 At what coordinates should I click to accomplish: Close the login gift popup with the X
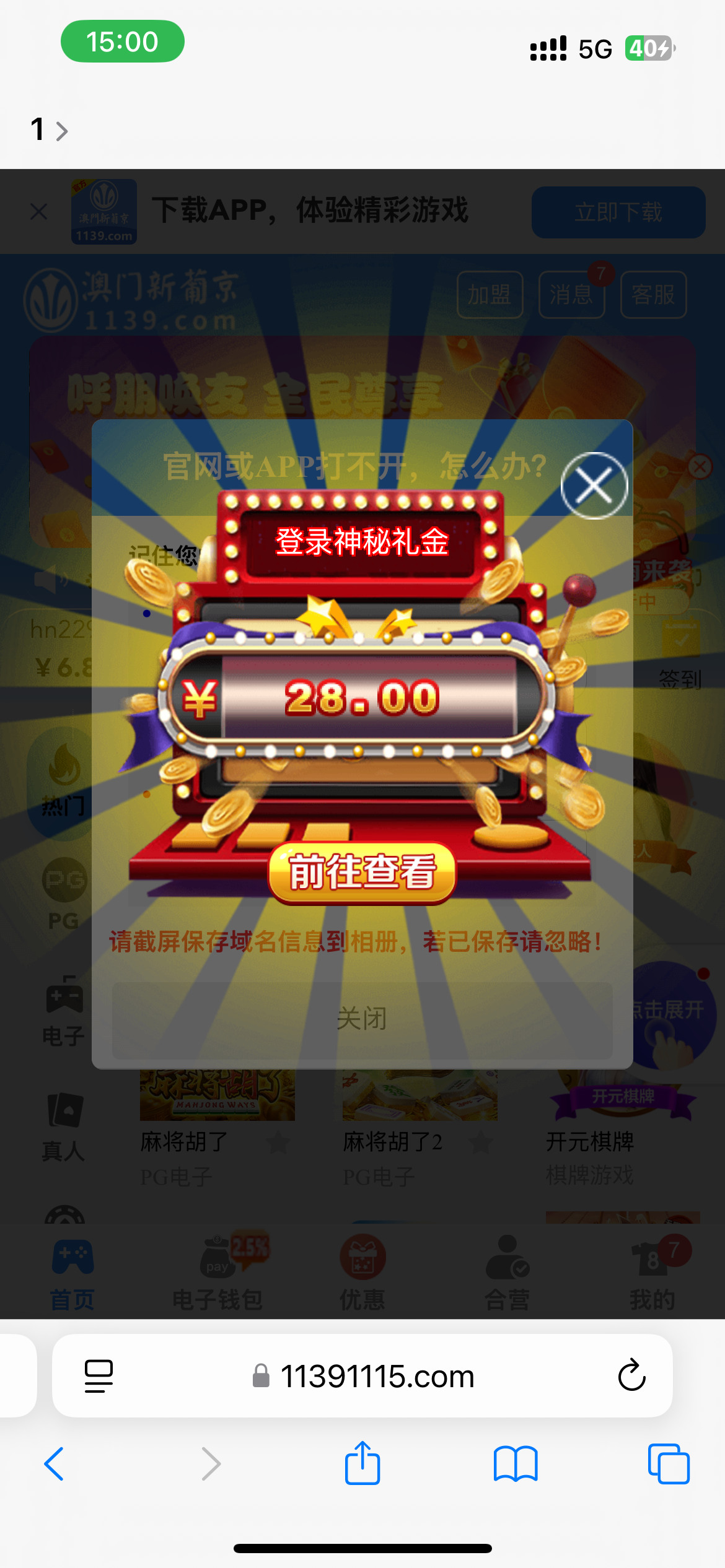pyautogui.click(x=594, y=486)
